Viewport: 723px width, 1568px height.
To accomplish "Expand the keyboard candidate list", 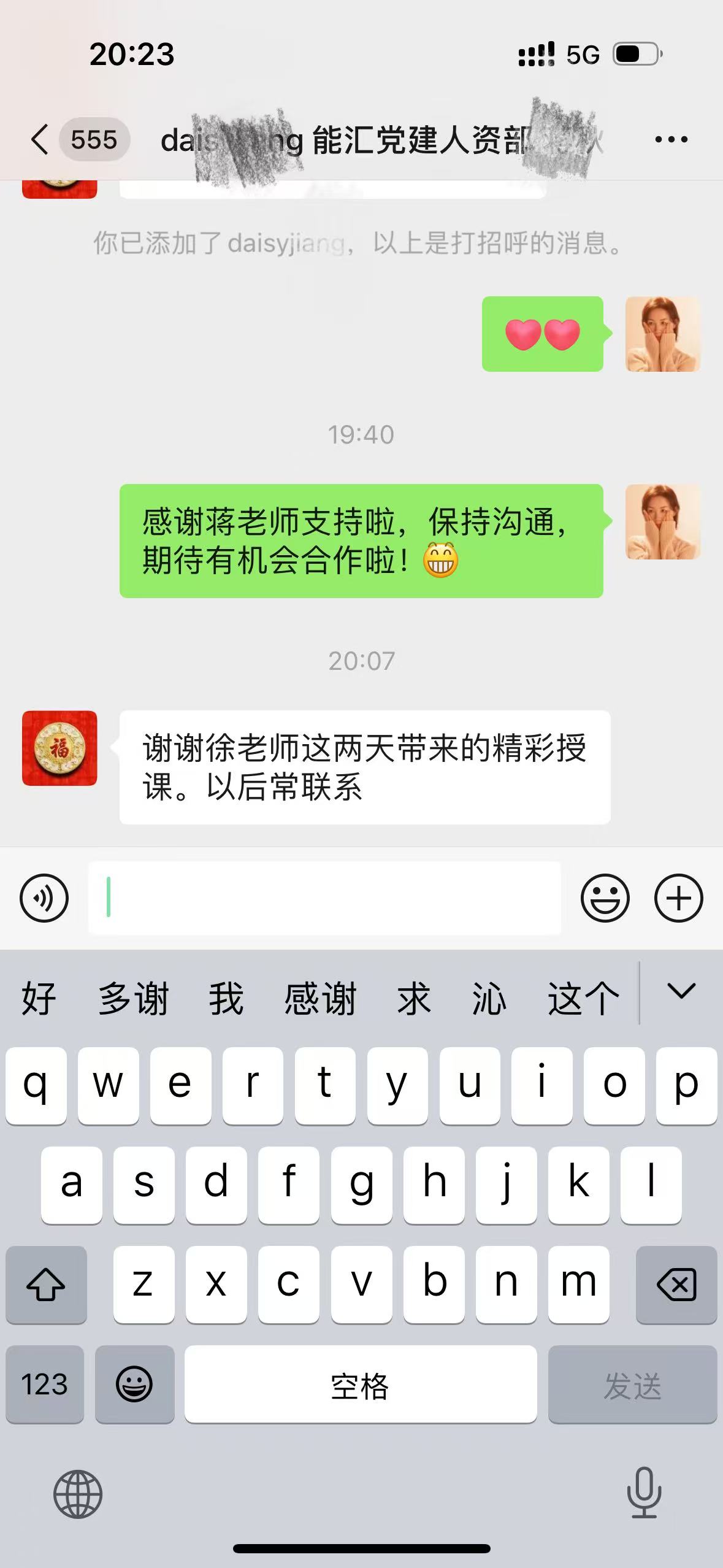I will coord(681,991).
